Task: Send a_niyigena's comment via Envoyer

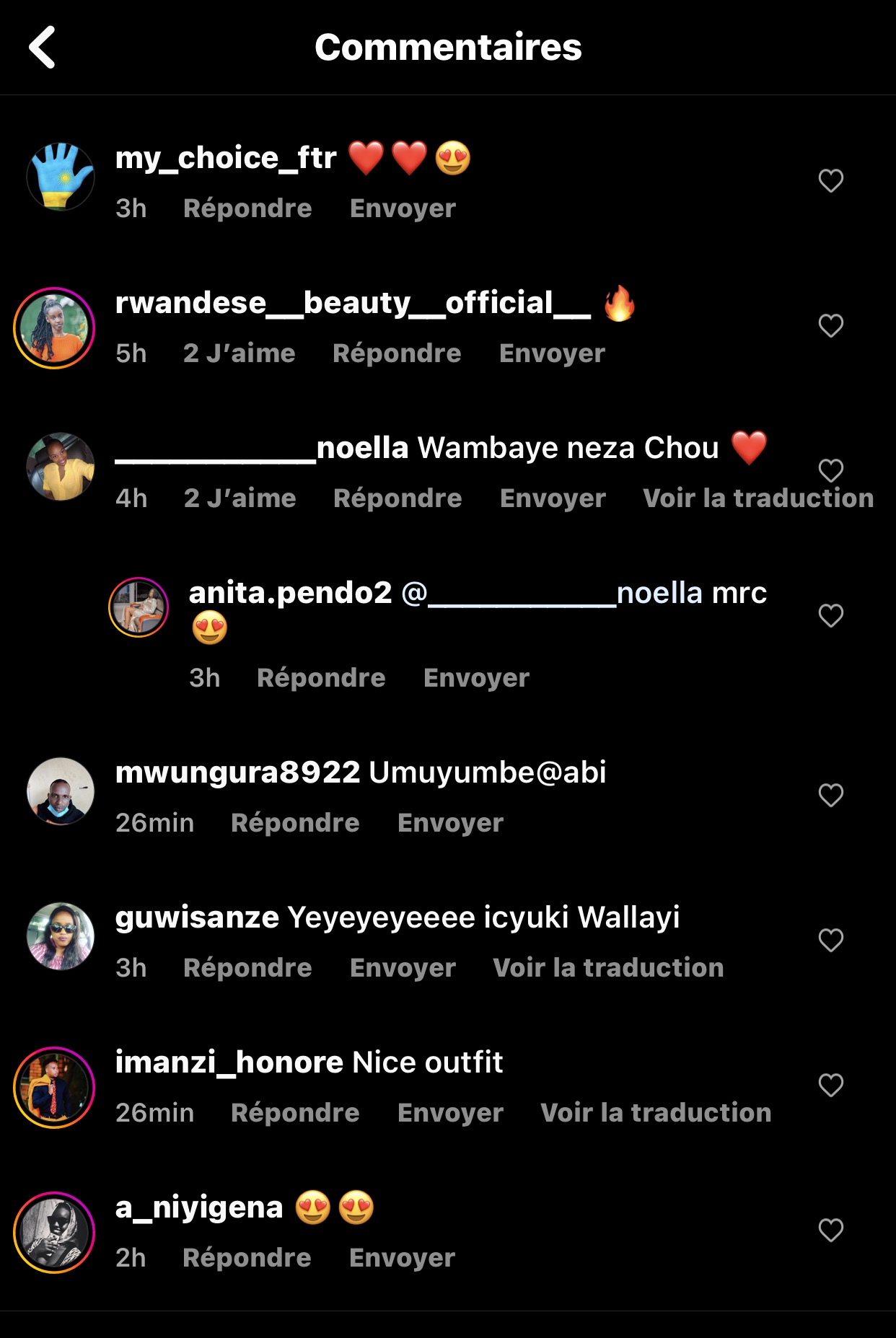Action: 402,1258
